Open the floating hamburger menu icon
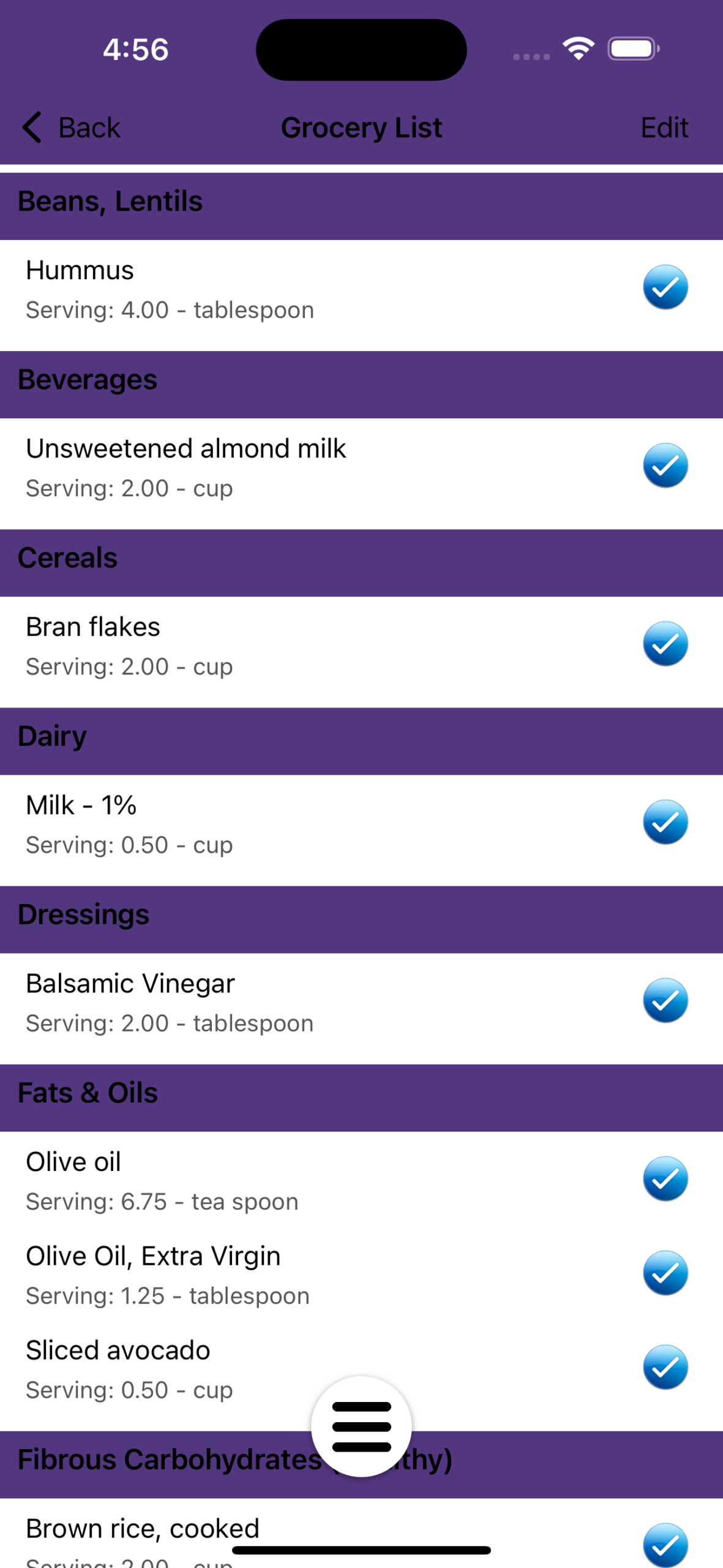The height and width of the screenshot is (1568, 723). pyautogui.click(x=361, y=1427)
